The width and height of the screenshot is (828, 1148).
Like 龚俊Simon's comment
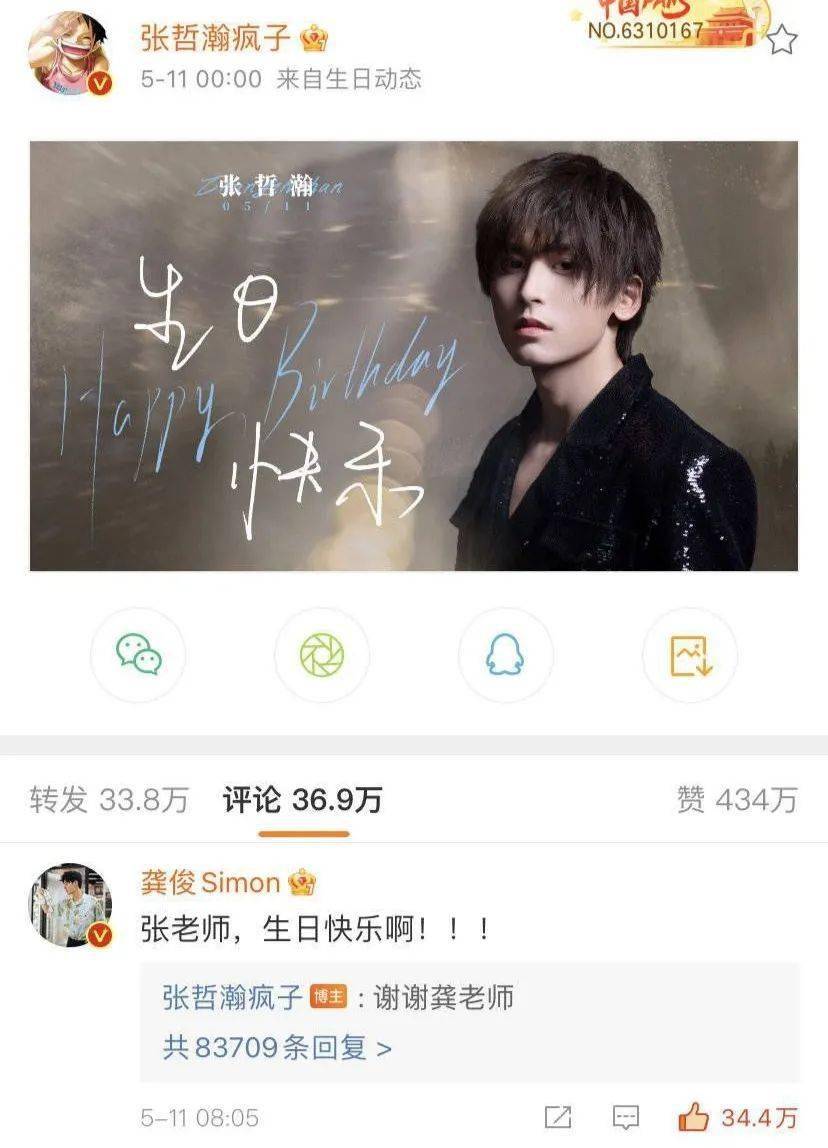tap(737, 1117)
